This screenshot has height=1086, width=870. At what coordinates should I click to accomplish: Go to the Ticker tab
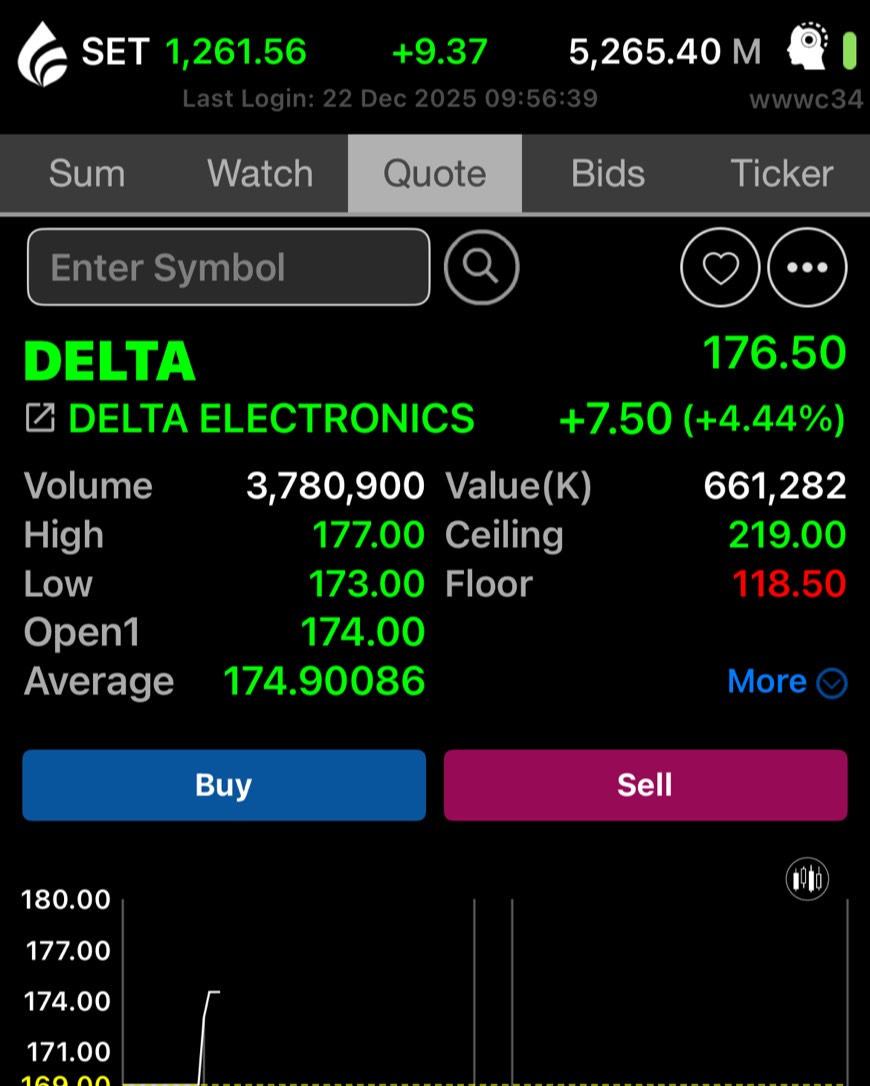coord(782,174)
